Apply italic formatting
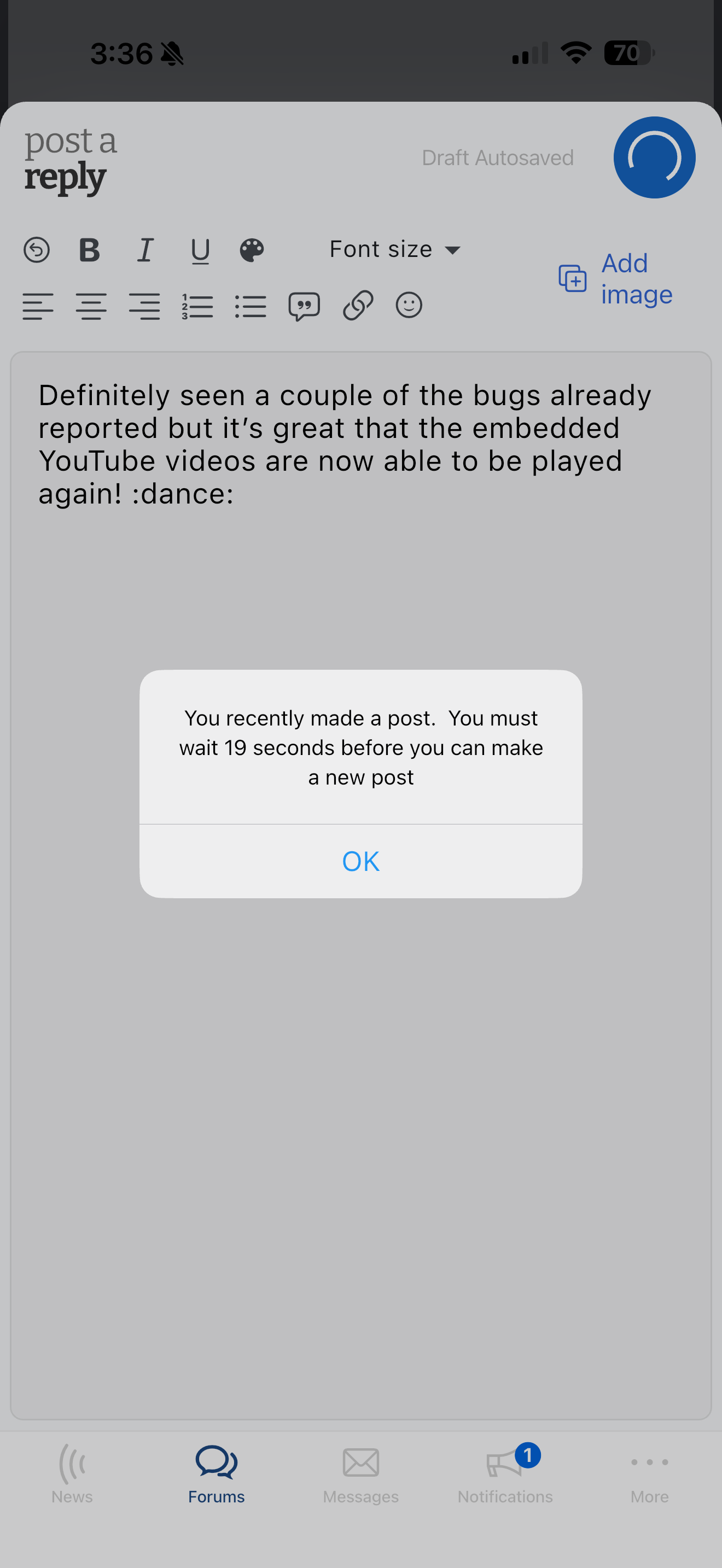 point(145,249)
